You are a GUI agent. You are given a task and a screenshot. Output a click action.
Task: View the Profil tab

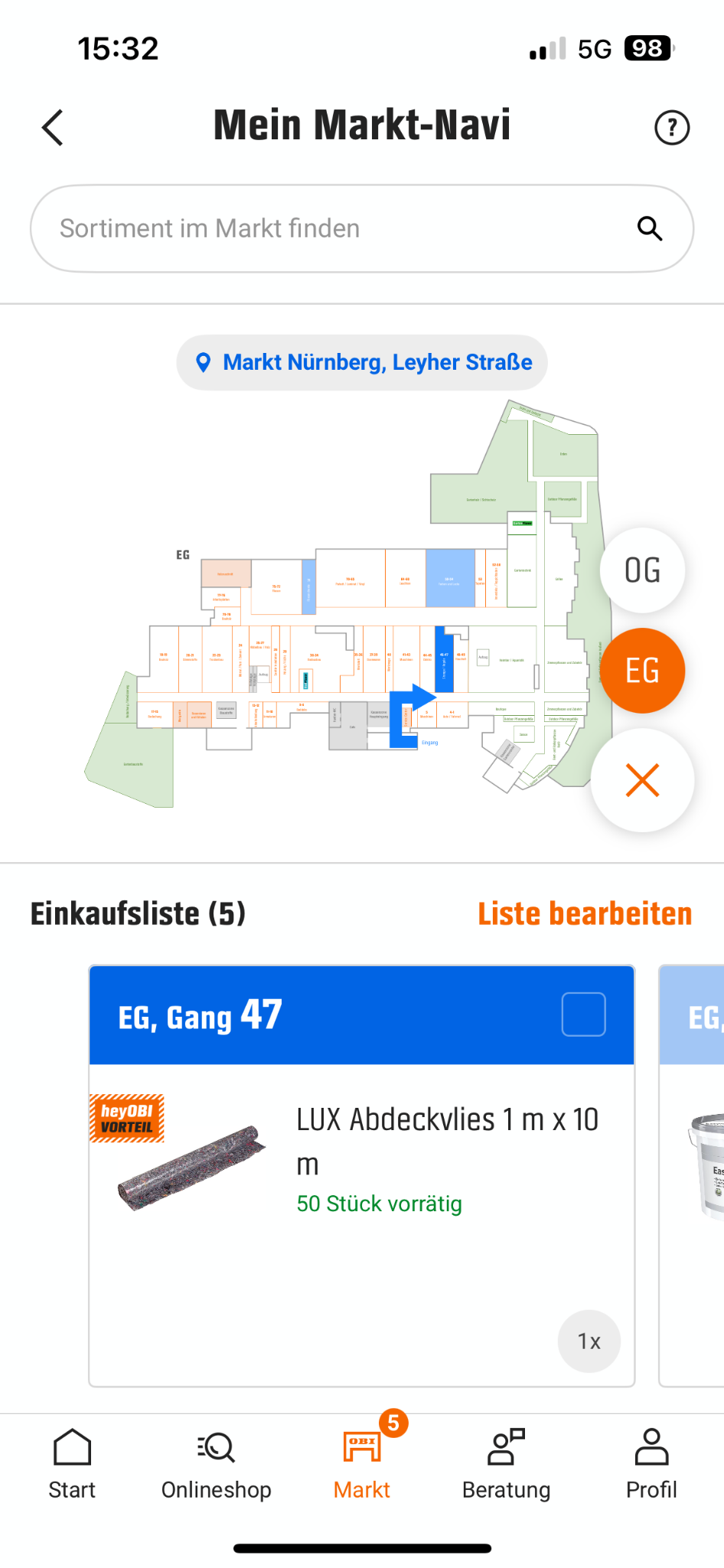tap(651, 1463)
